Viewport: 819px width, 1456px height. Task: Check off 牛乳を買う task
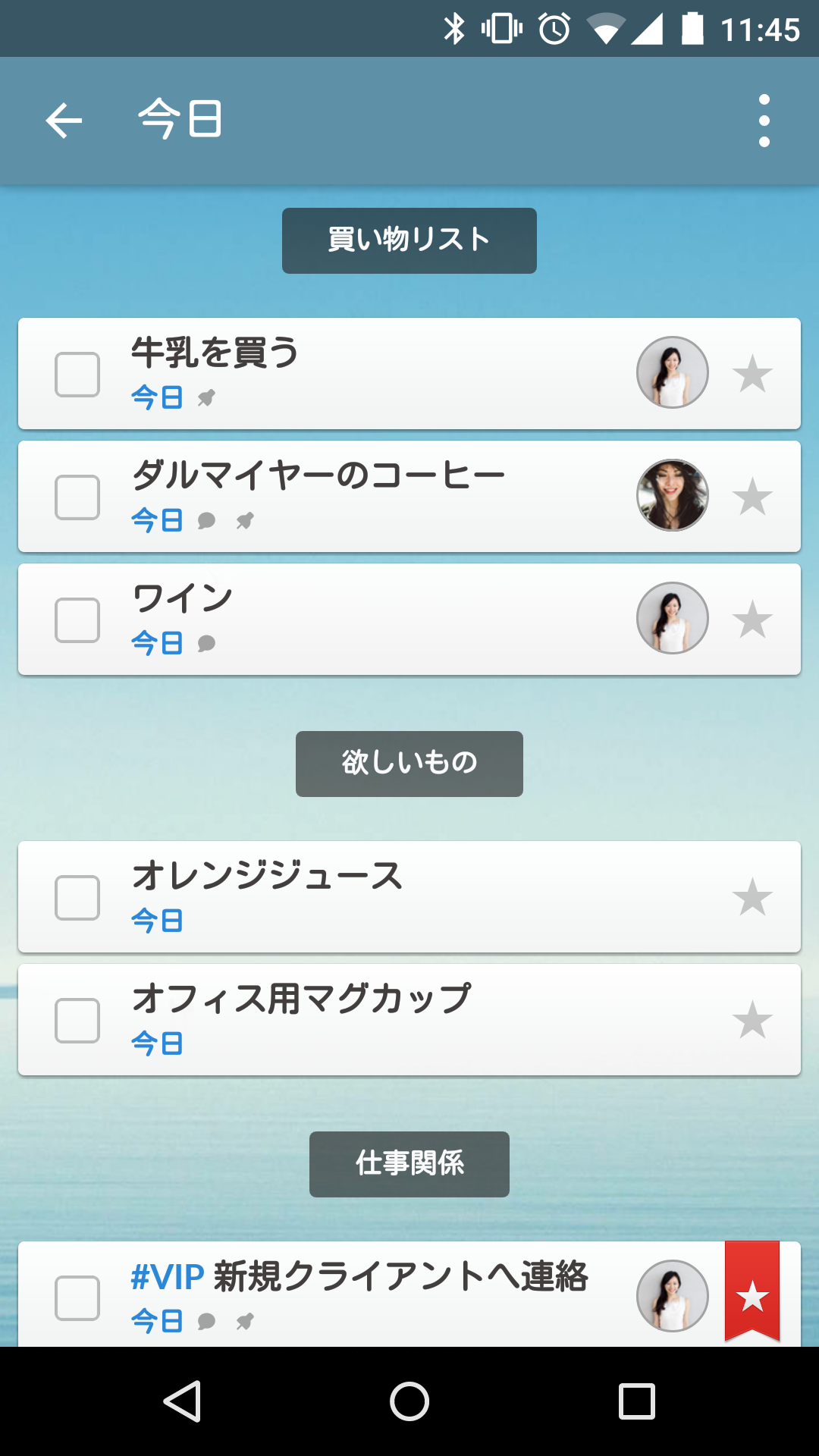(x=77, y=375)
